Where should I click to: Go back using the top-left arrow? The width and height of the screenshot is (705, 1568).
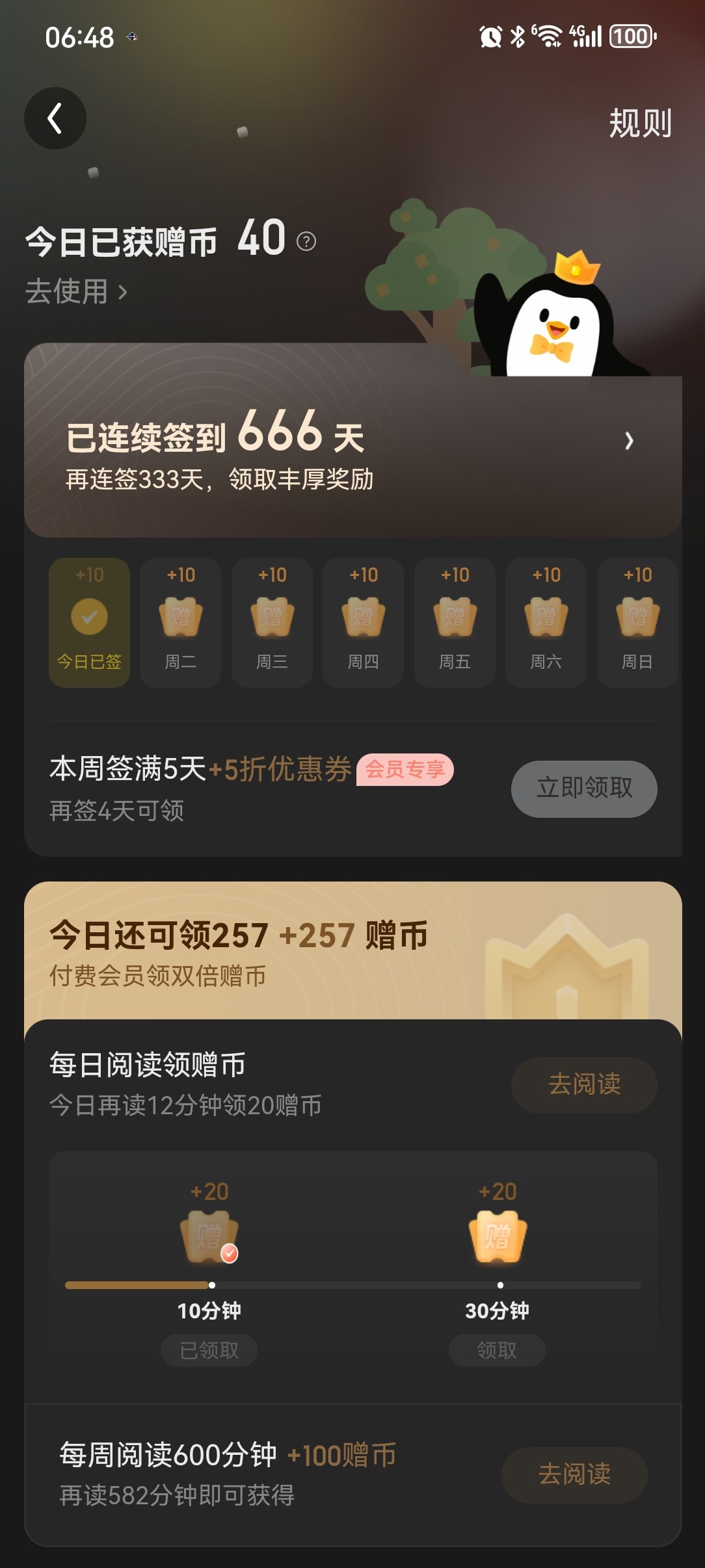point(55,118)
